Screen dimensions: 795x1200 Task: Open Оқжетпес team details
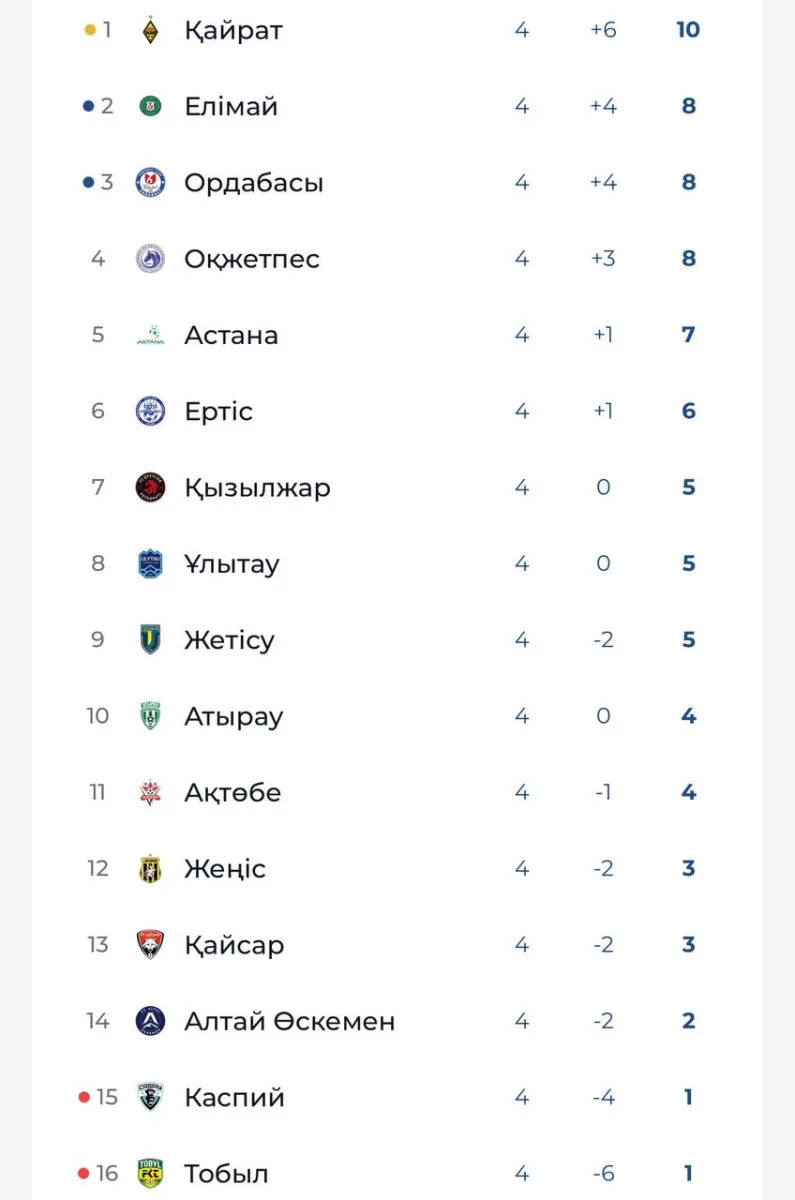coord(251,259)
